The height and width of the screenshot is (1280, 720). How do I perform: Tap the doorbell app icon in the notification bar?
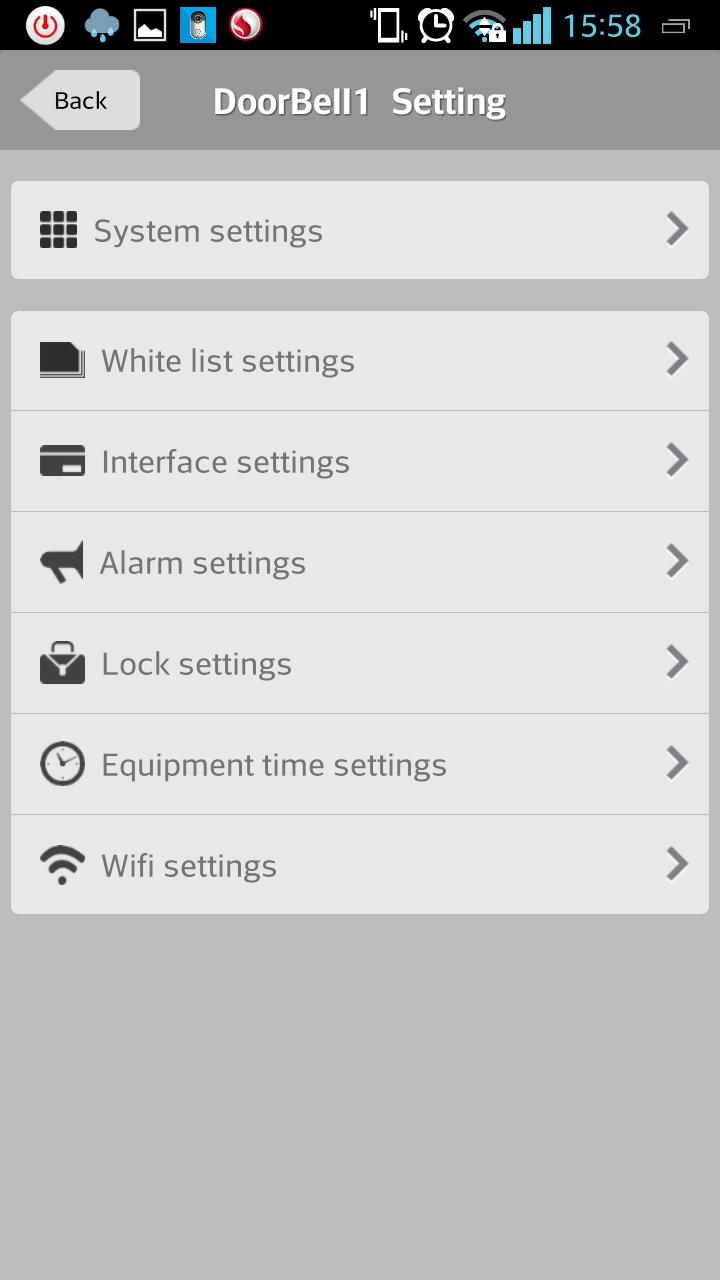tap(196, 25)
